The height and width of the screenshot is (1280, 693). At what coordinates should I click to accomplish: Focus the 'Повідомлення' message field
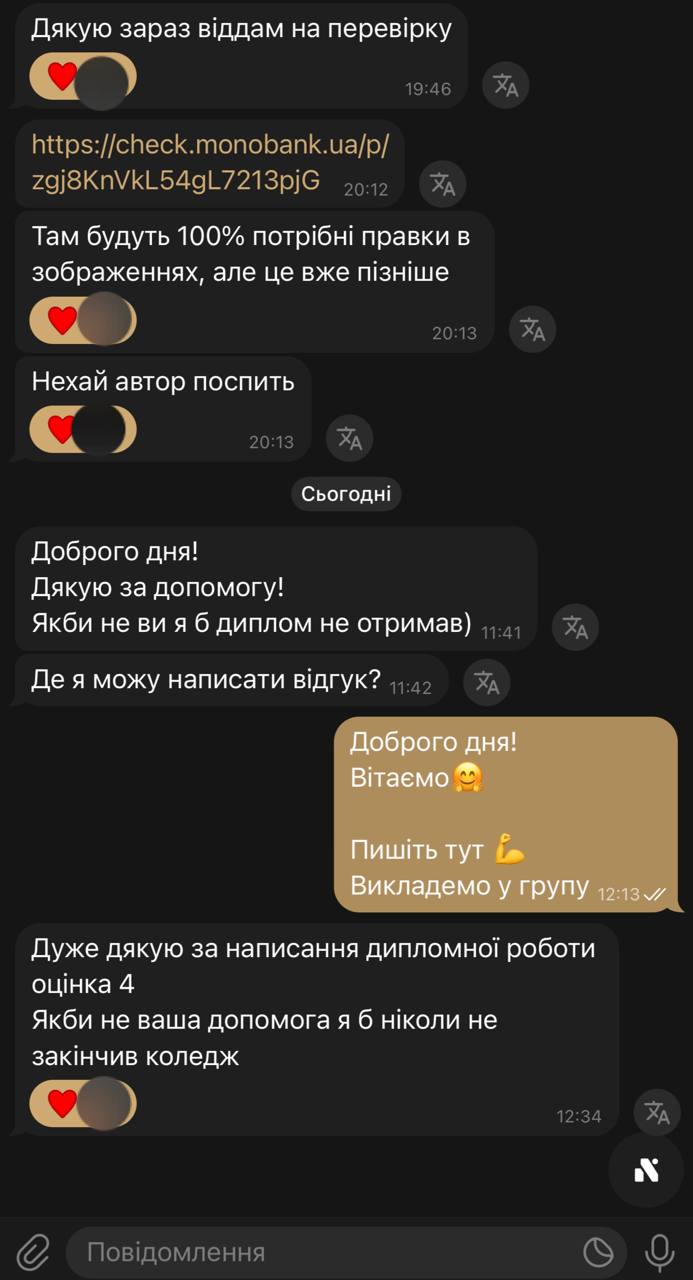click(320, 1252)
